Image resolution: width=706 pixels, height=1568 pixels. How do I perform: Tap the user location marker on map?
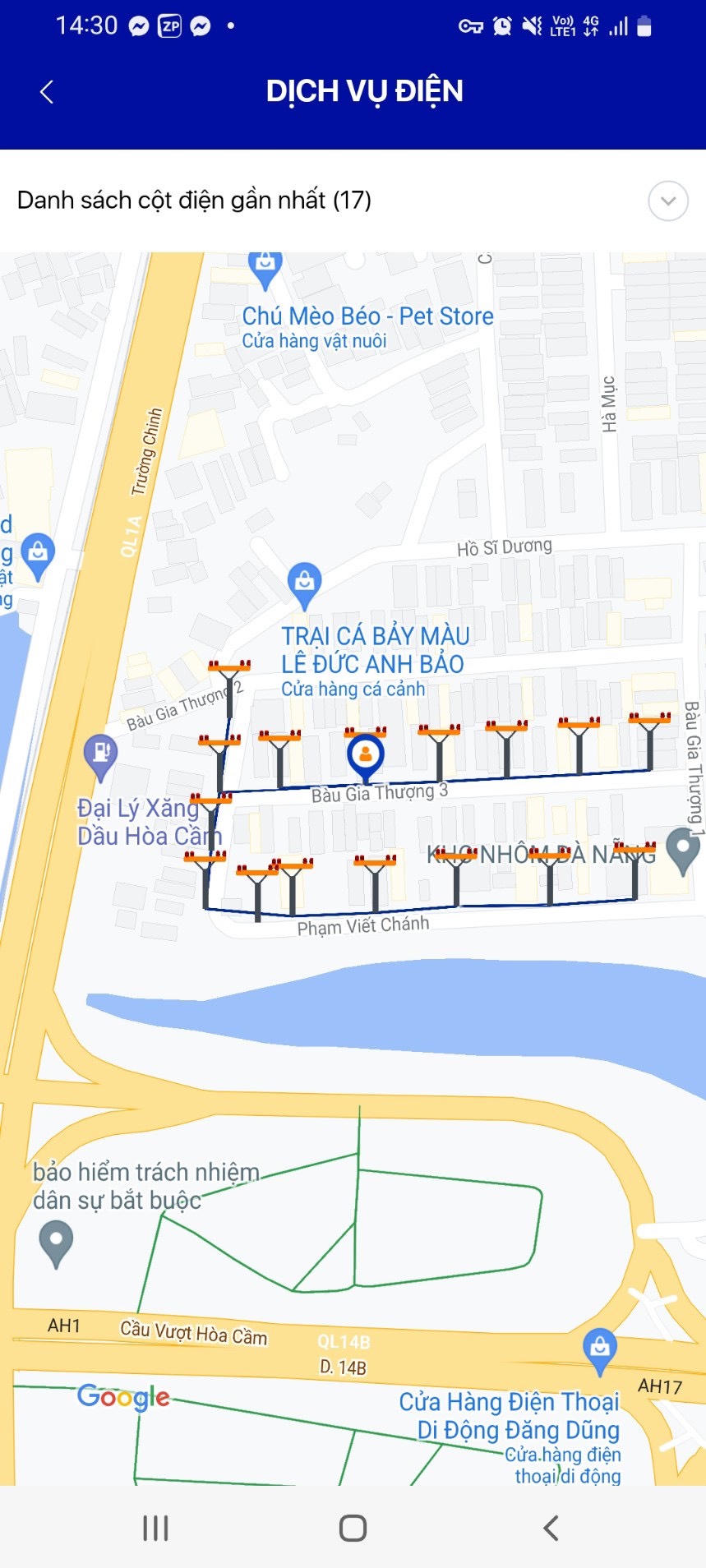tap(365, 756)
